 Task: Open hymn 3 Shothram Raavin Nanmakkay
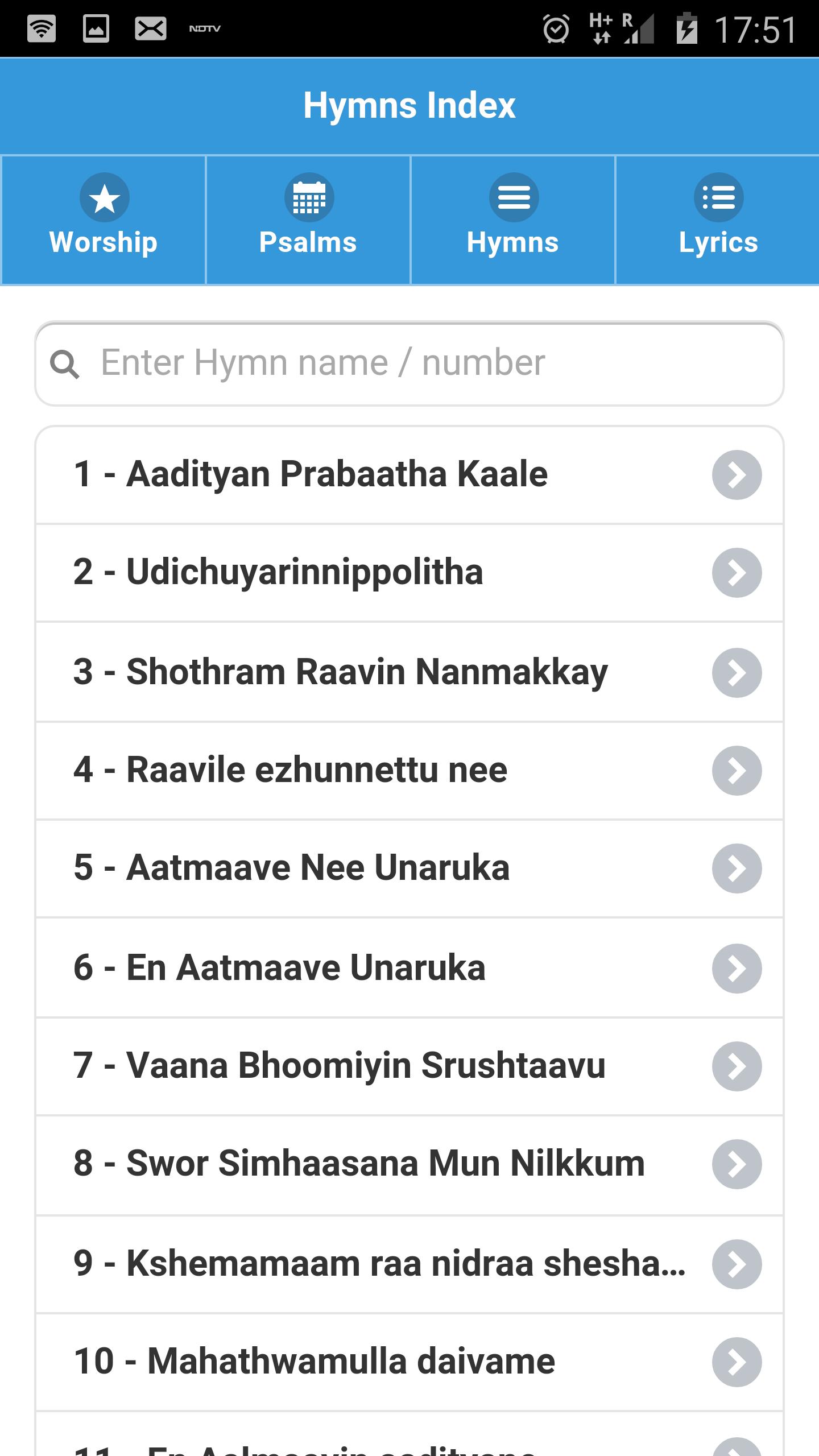(x=409, y=672)
